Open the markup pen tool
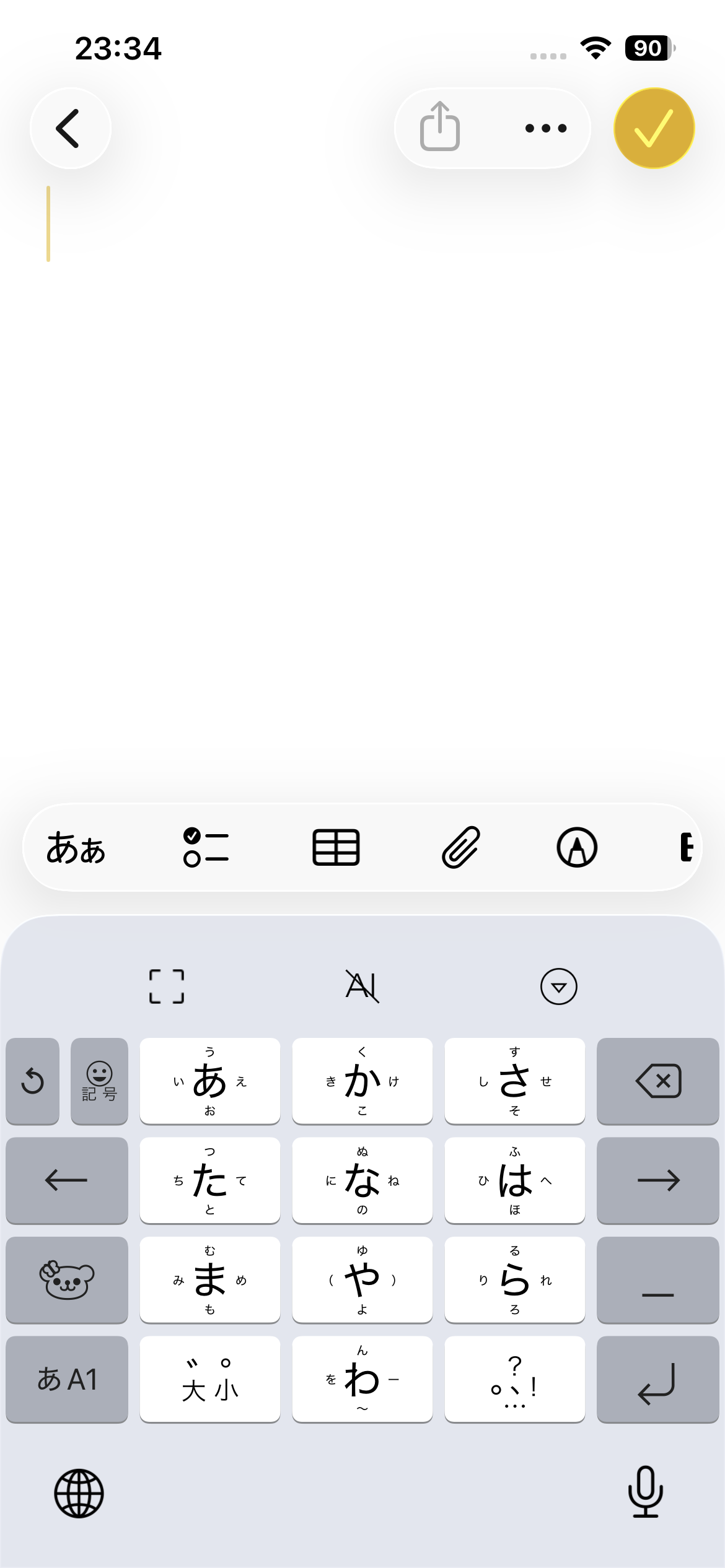This screenshot has width=725, height=1568. coord(577,847)
